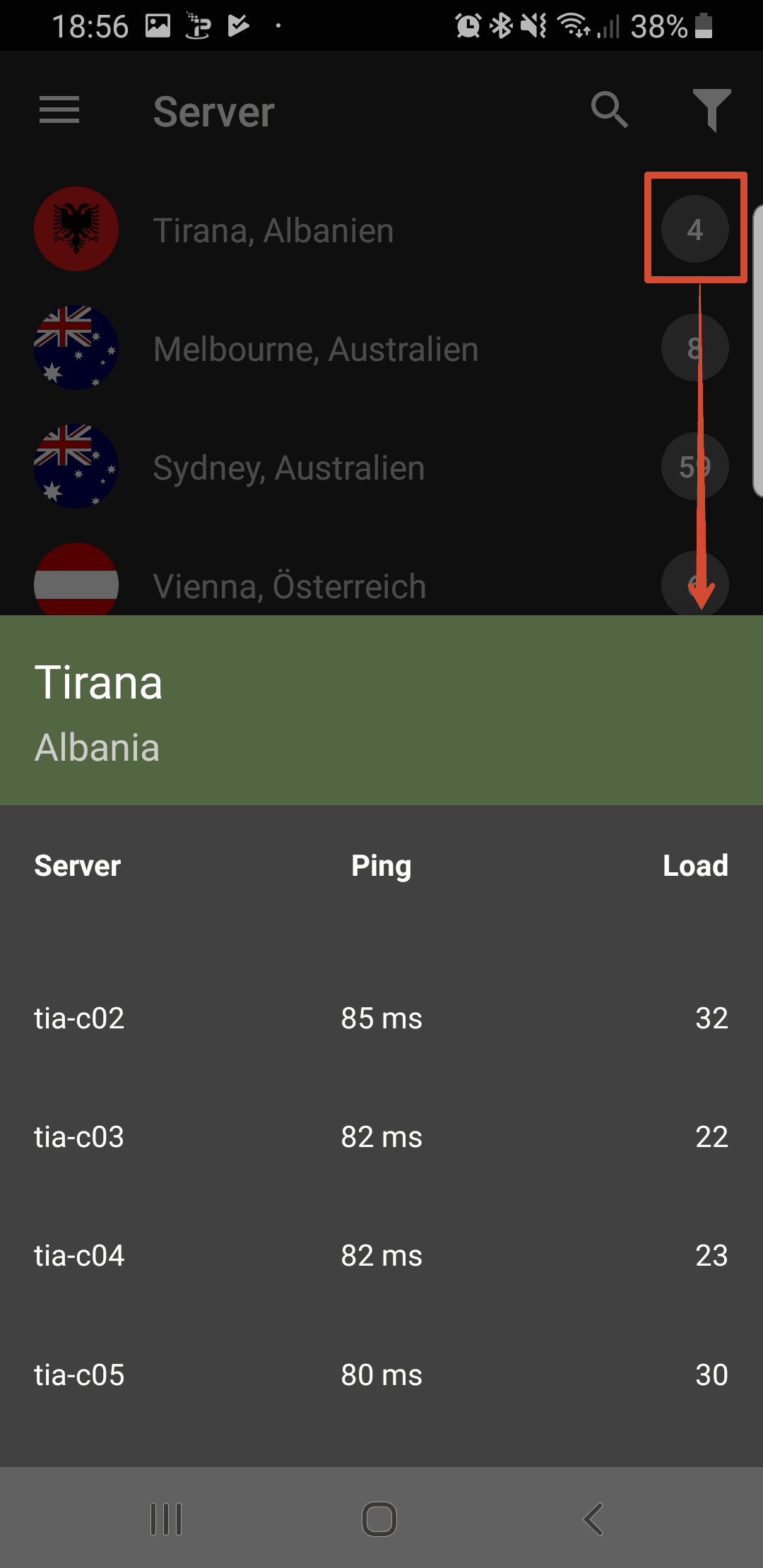
Task: Connect to server tia-c05
Action: tap(381, 1374)
